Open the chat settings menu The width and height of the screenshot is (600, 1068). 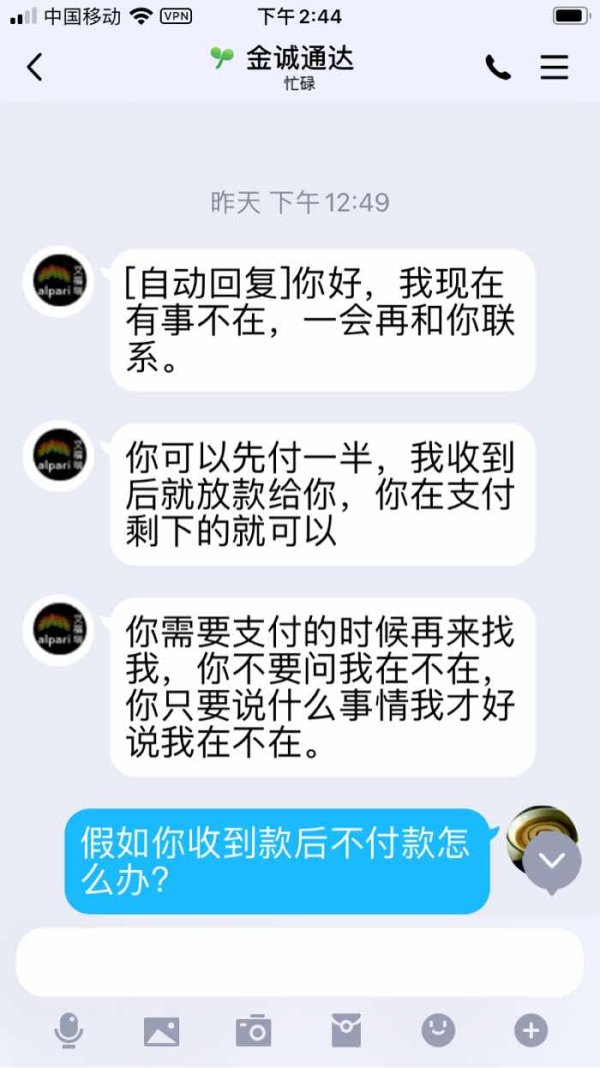tap(554, 67)
